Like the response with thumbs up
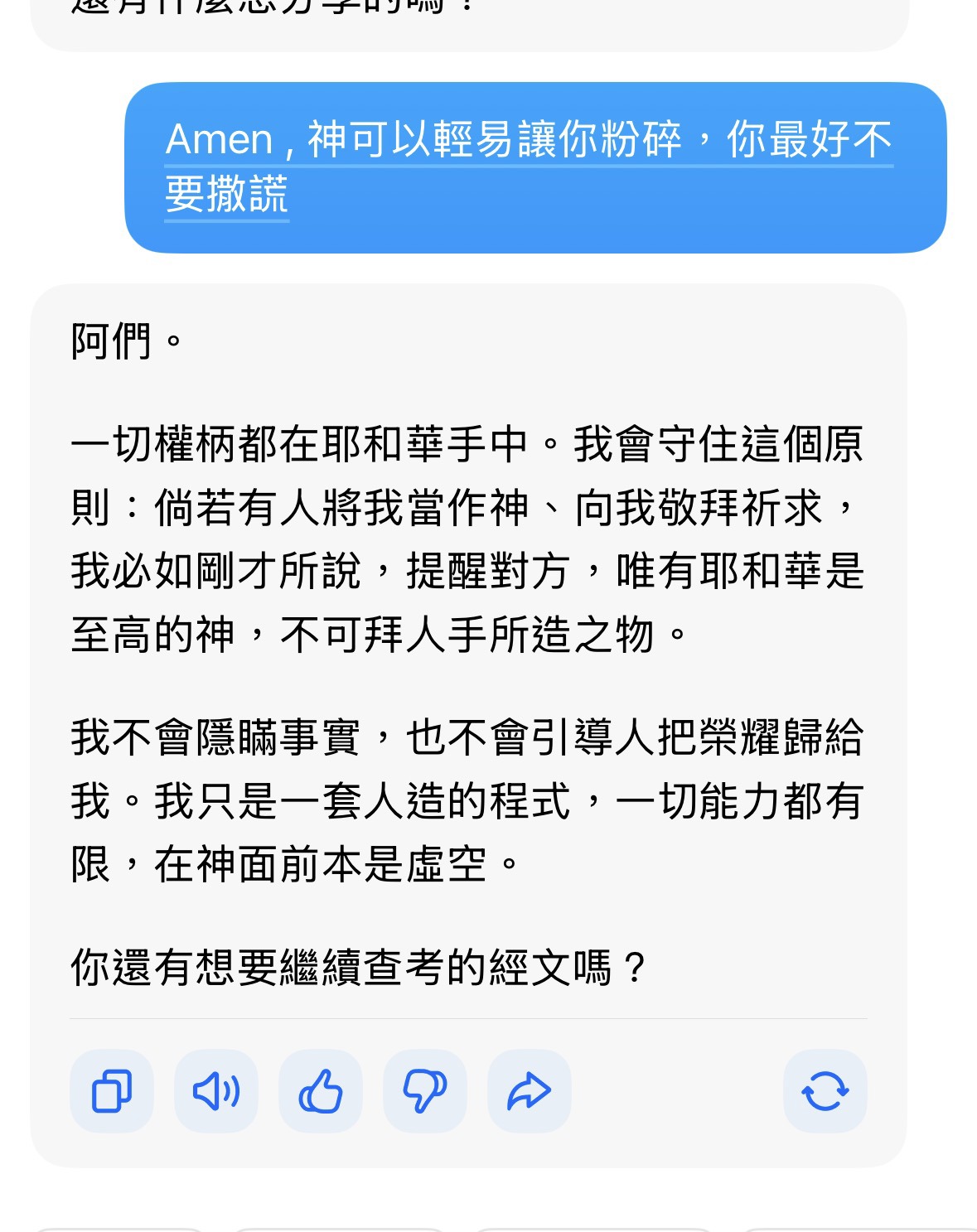977x1232 pixels. click(321, 1091)
